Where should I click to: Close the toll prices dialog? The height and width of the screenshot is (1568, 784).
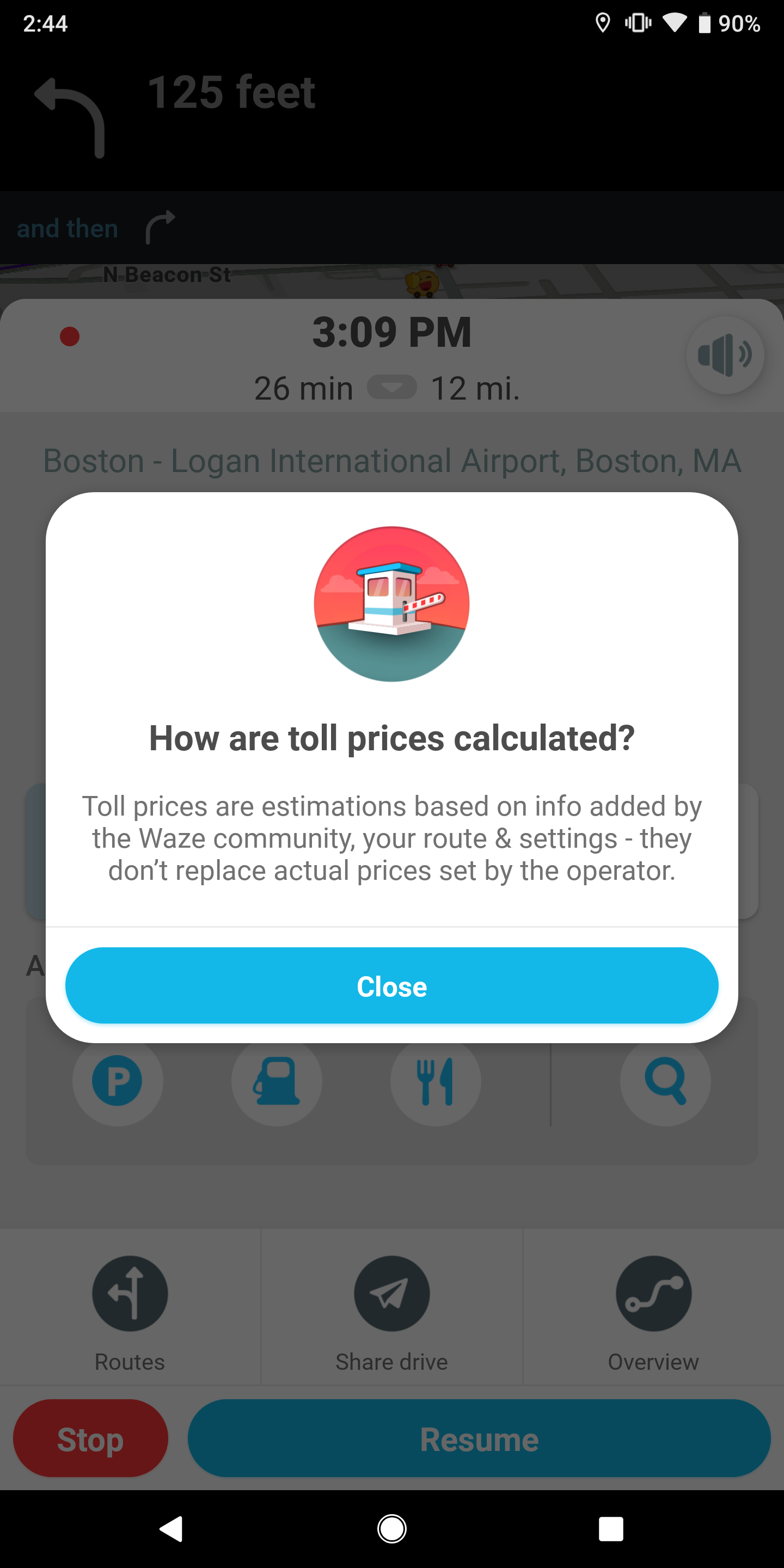(x=391, y=985)
